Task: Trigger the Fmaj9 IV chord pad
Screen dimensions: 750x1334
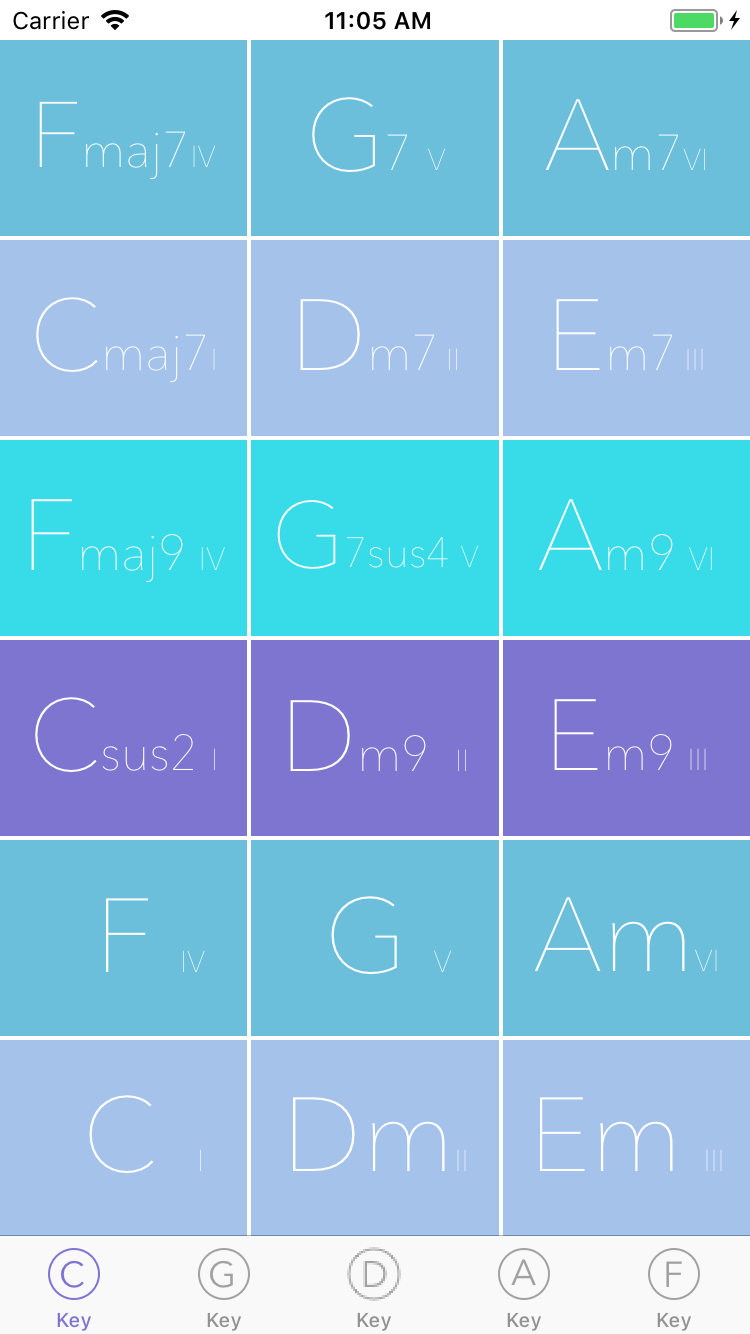Action: coord(123,538)
